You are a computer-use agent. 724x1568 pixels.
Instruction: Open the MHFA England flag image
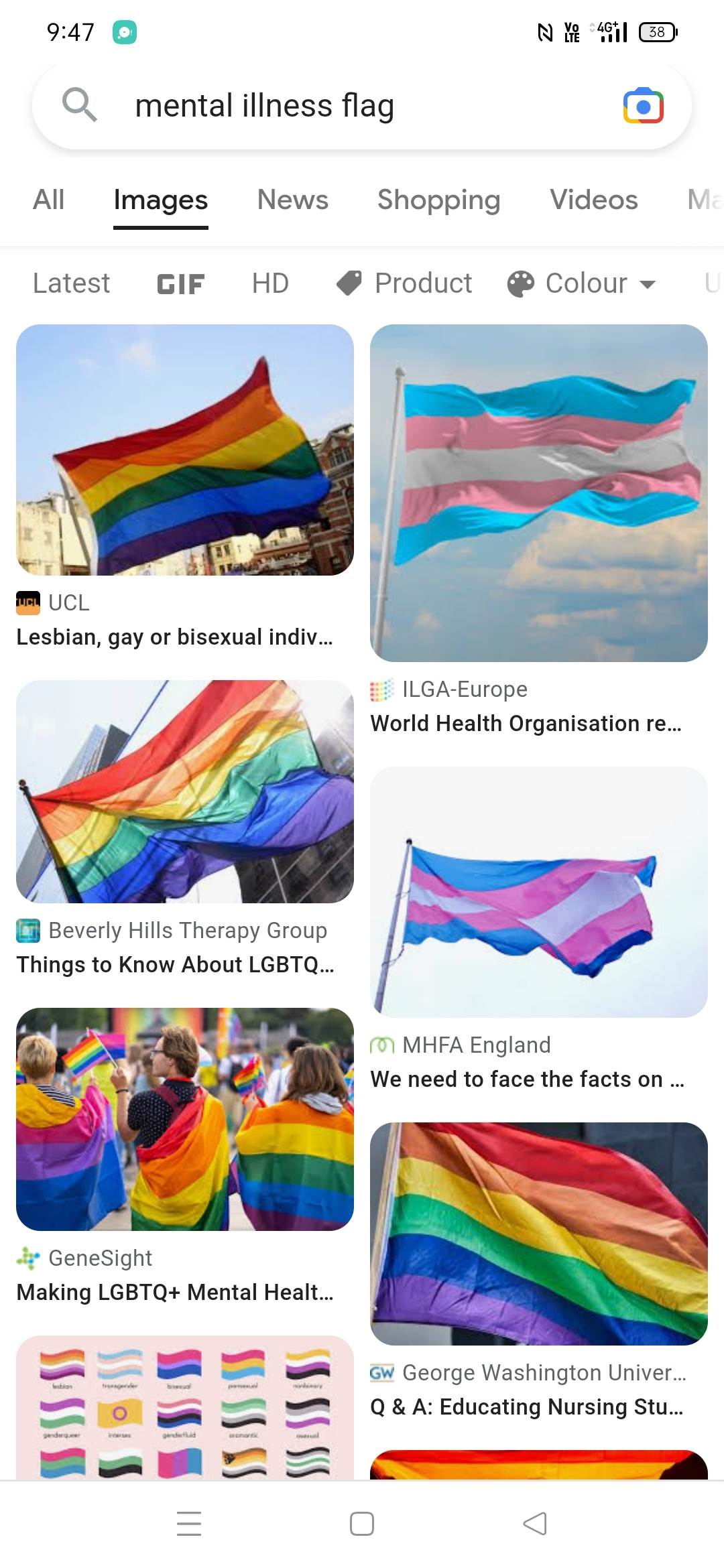(539, 892)
